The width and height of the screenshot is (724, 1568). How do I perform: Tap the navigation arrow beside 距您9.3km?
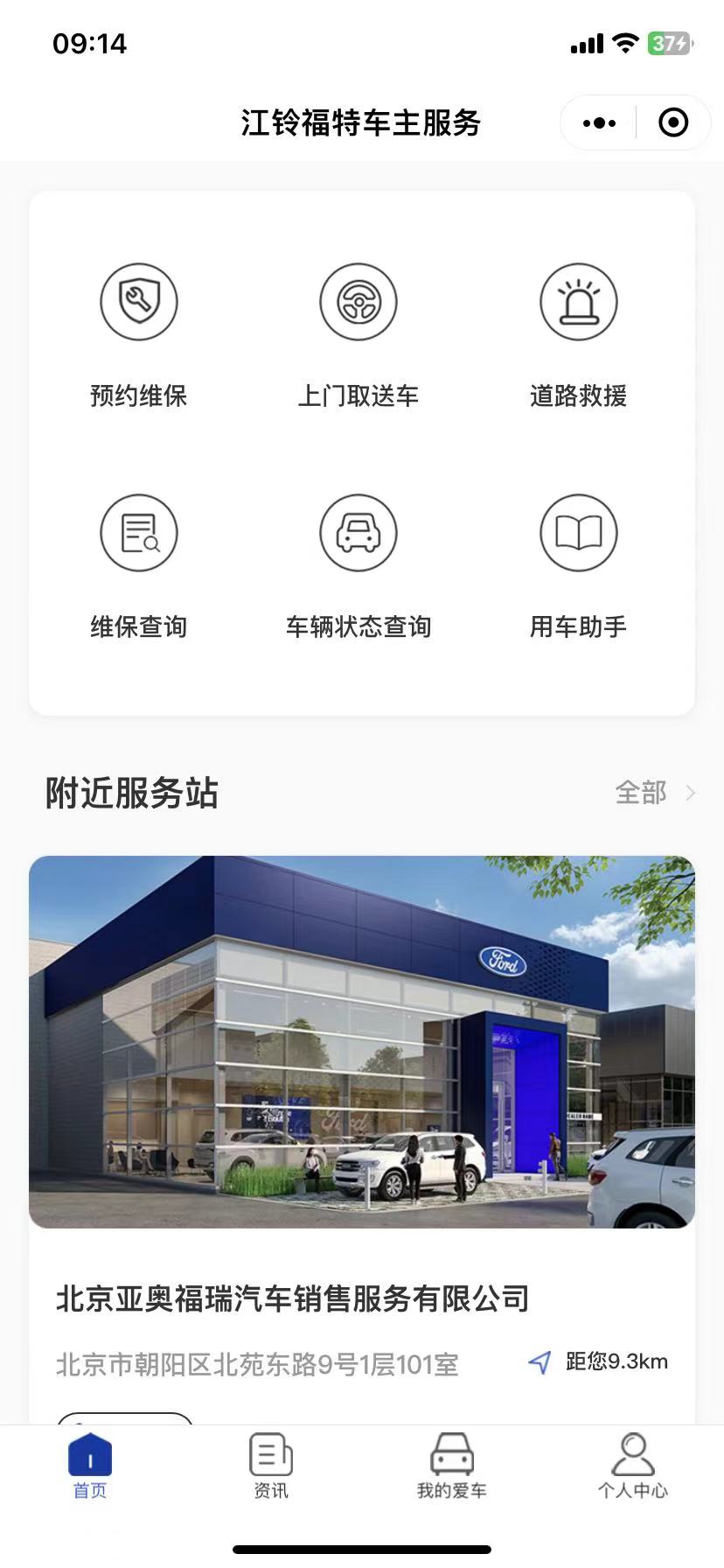(540, 1361)
